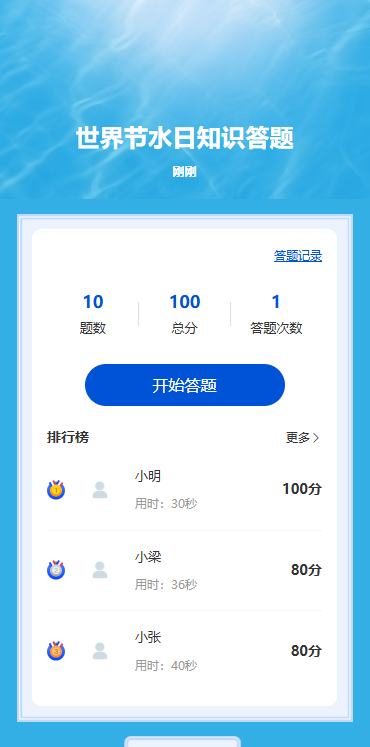The width and height of the screenshot is (370, 747).
Task: Tap the 开始答题 button
Action: coord(185,385)
